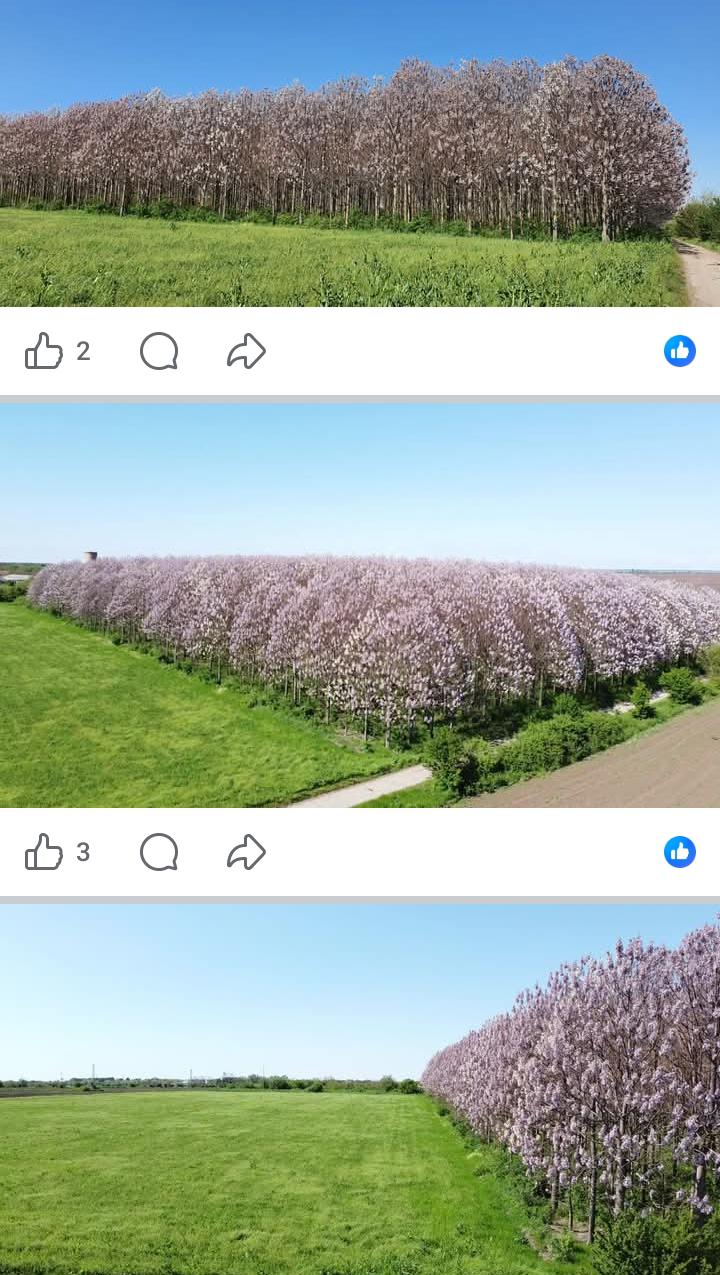Like the photo with 3 likes

pyautogui.click(x=44, y=852)
